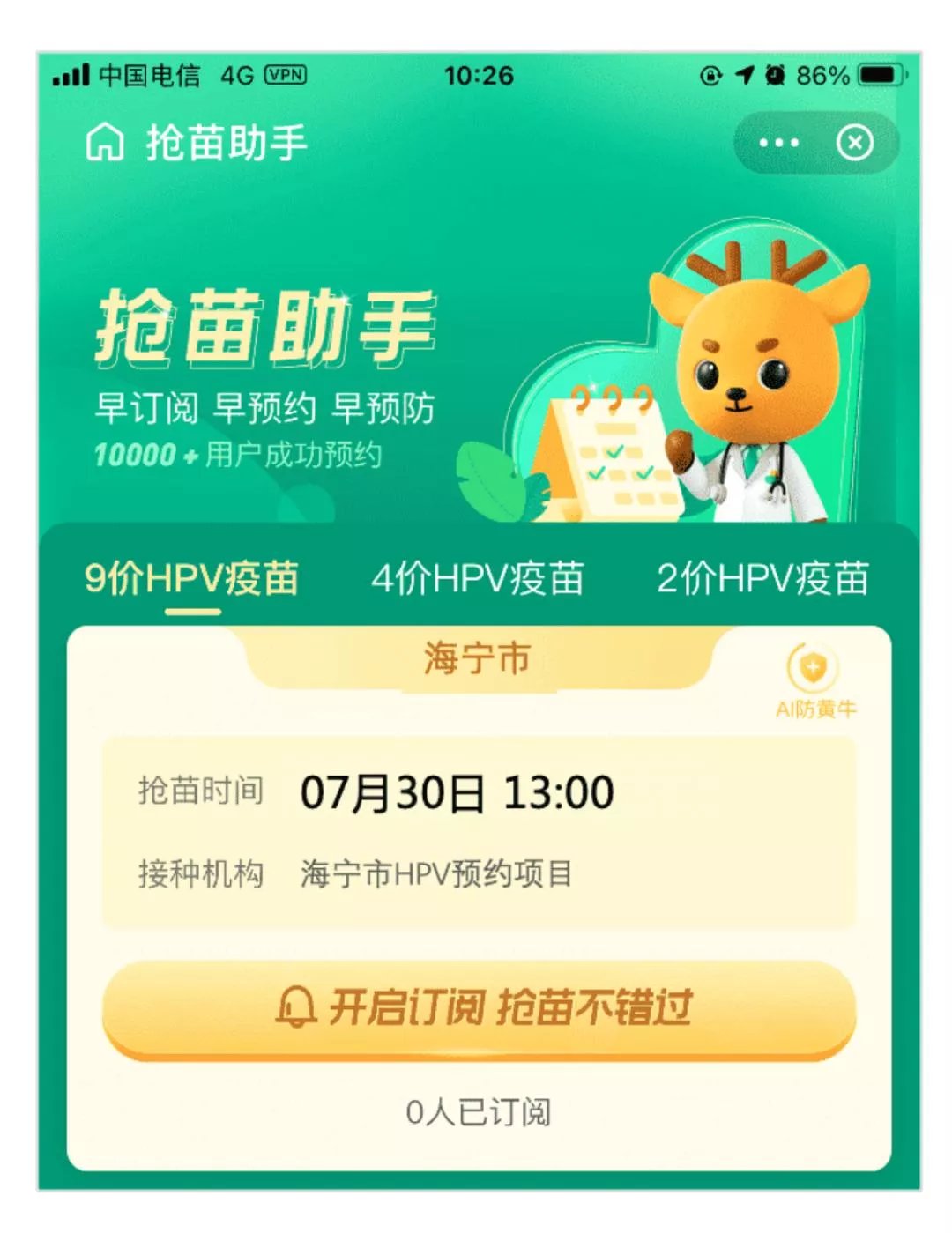The height and width of the screenshot is (1233, 952).
Task: Go to the mini program home icon
Action: coord(105,143)
